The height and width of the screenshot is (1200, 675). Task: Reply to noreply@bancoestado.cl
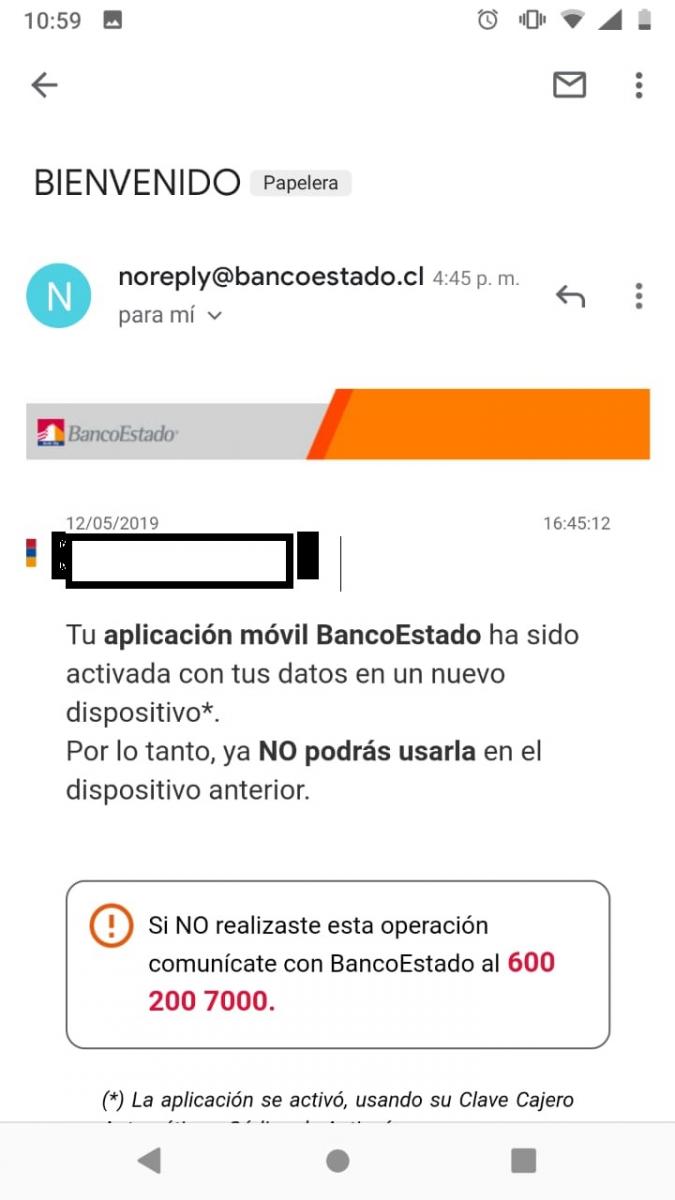(570, 296)
